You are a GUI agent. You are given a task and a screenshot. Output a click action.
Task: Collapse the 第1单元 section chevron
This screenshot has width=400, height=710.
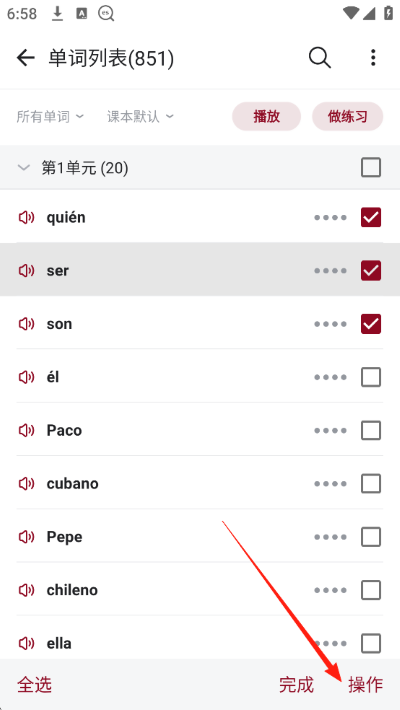click(x=24, y=168)
